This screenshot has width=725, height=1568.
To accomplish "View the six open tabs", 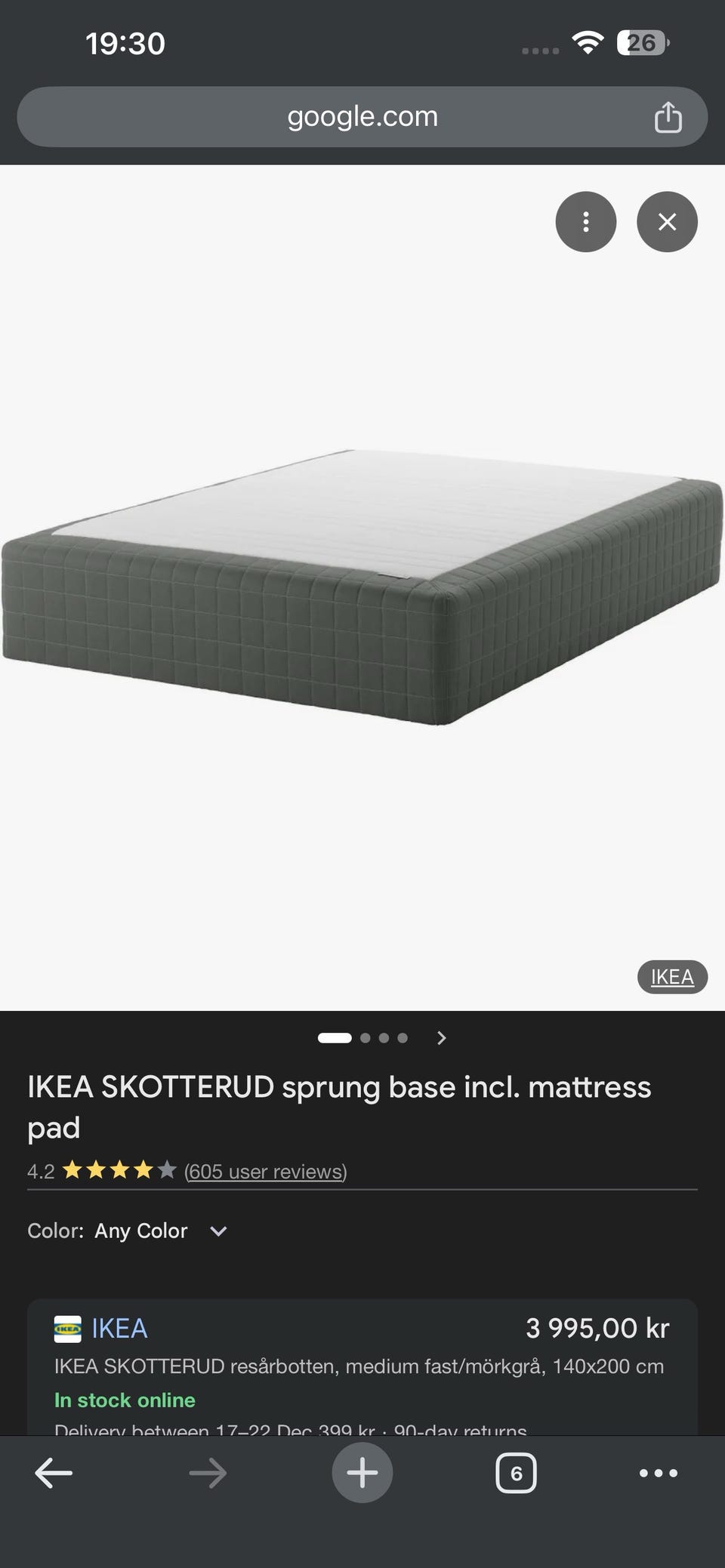I will (516, 1473).
